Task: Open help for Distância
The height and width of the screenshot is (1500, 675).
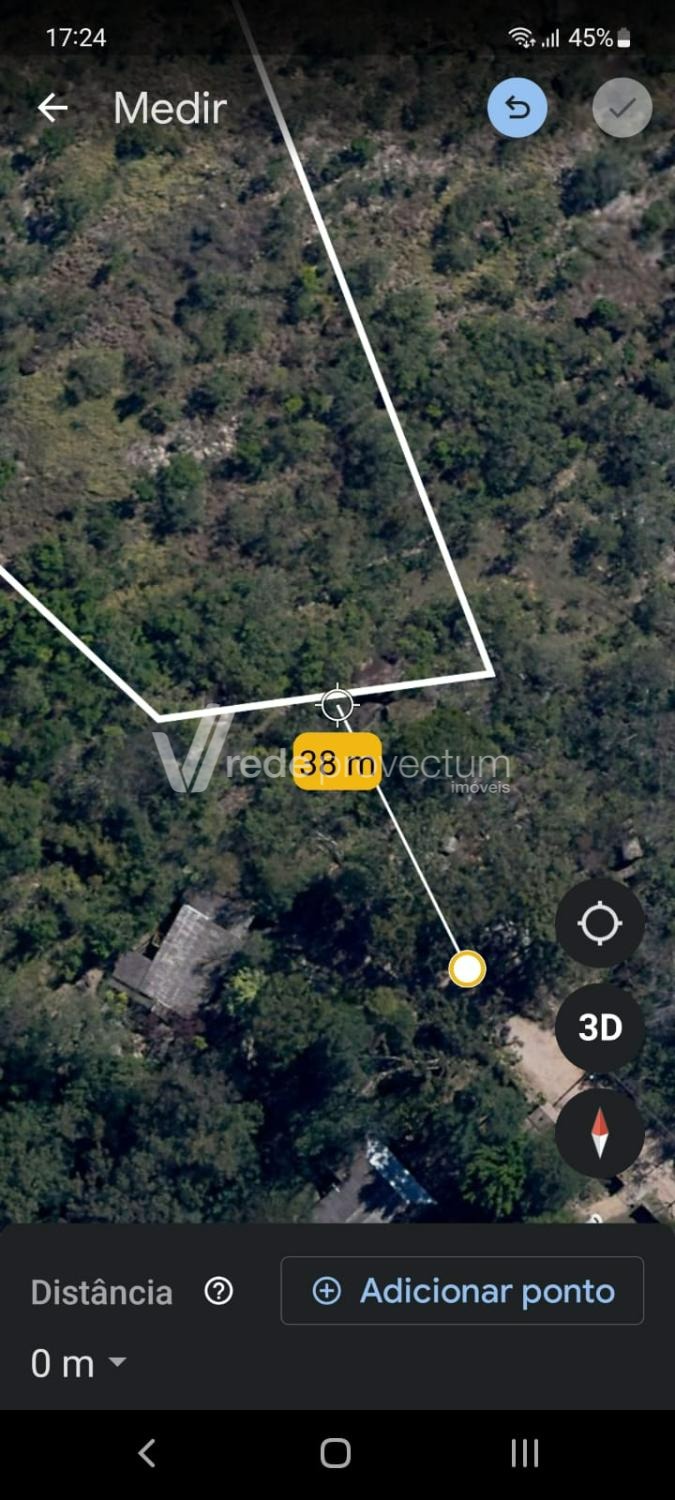Action: point(218,1292)
